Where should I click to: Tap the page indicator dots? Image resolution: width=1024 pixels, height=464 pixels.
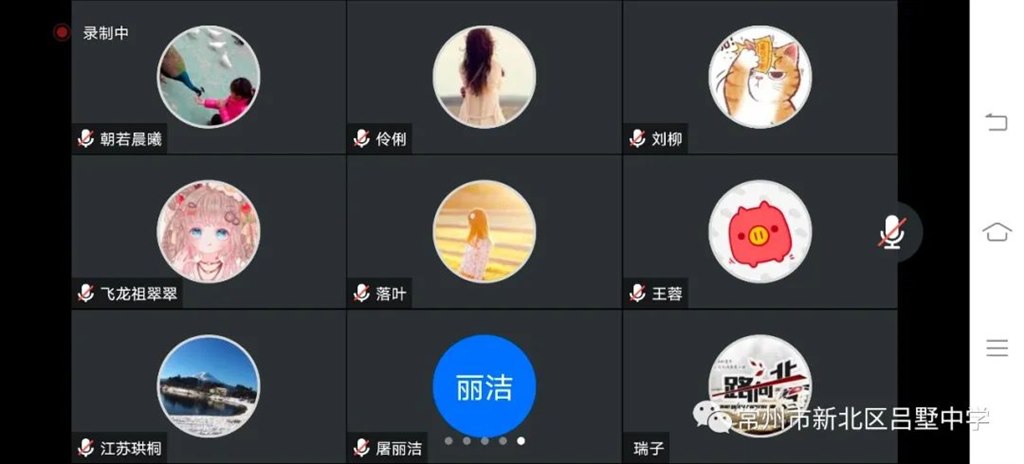coord(484,440)
